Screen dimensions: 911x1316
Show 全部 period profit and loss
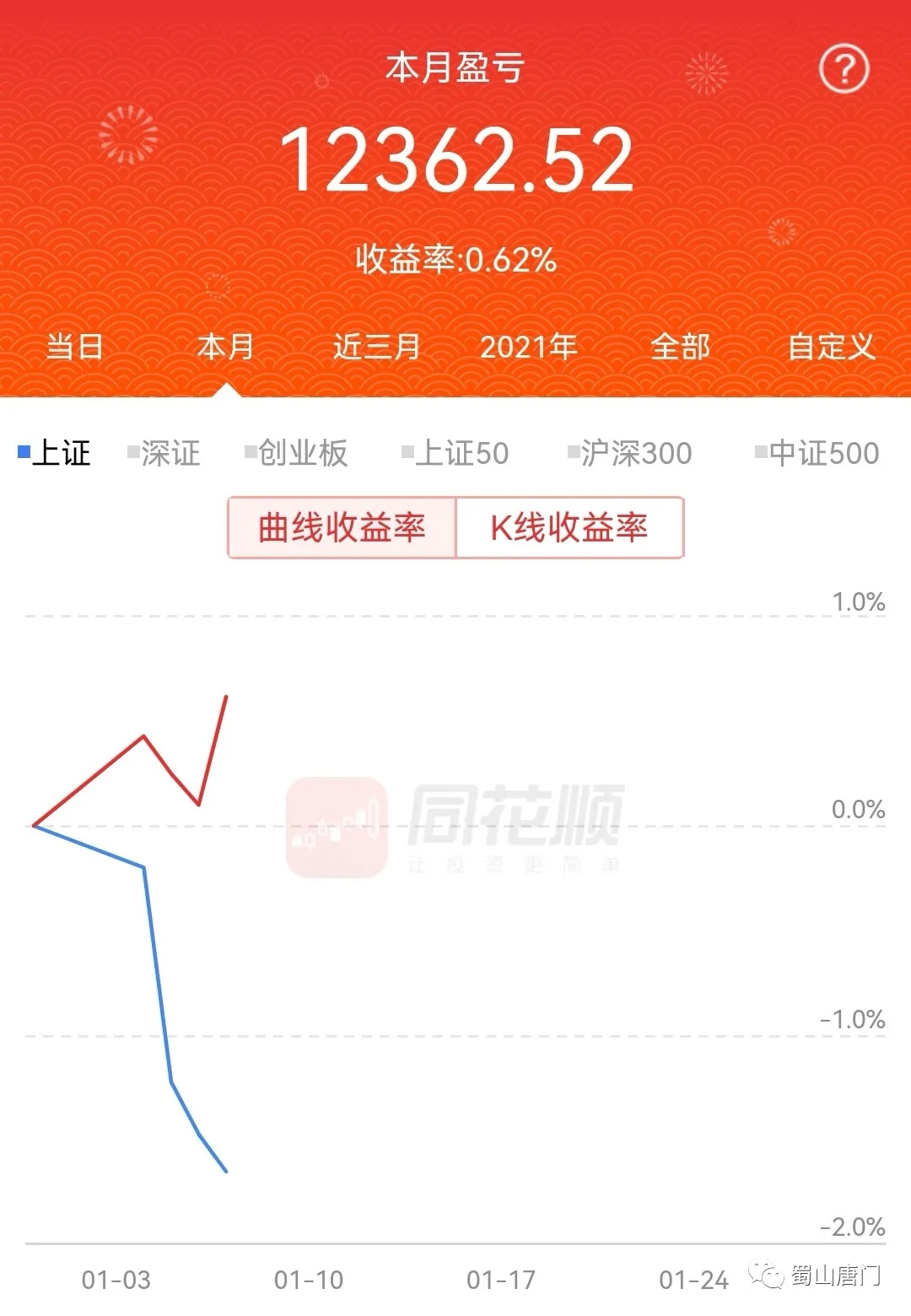click(x=680, y=347)
